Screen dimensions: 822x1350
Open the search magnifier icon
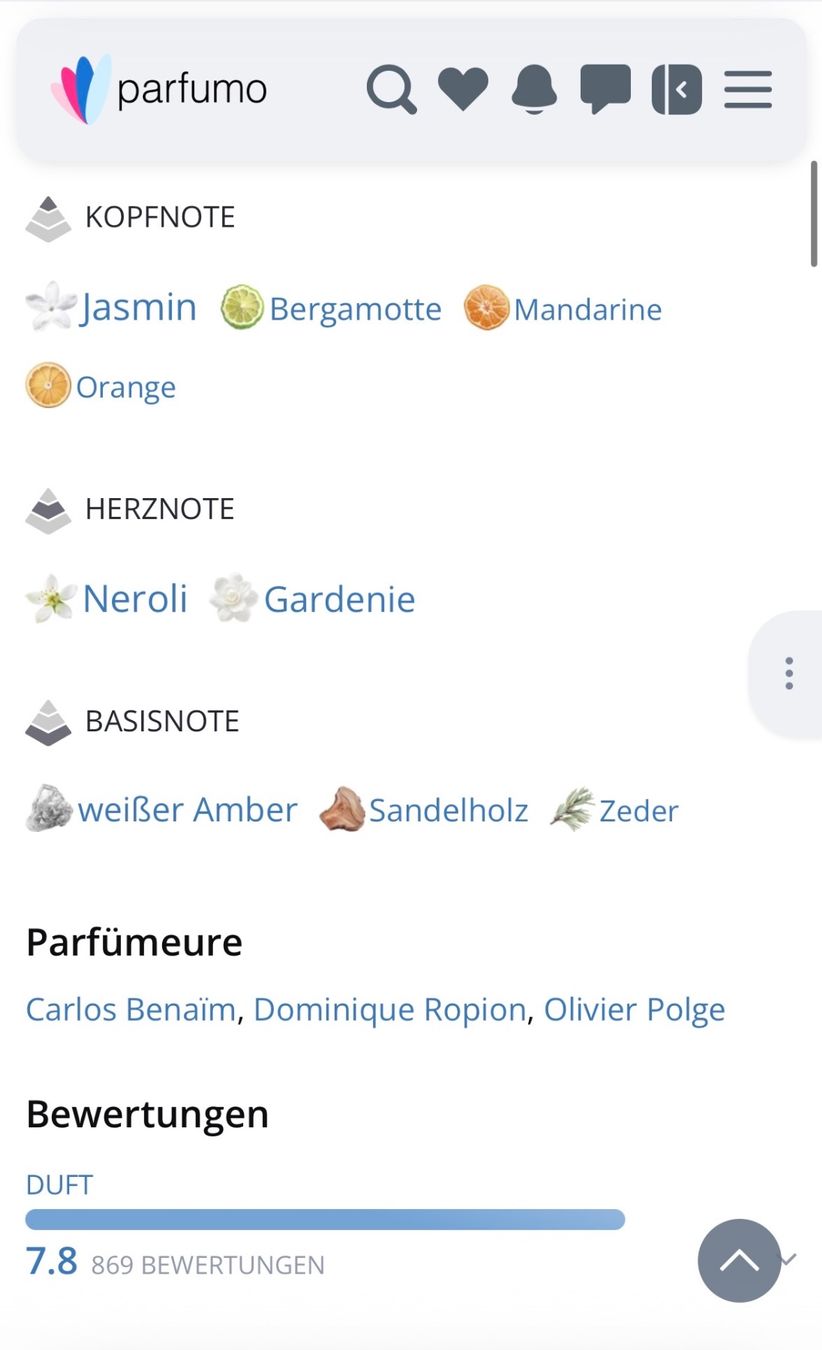pyautogui.click(x=391, y=89)
